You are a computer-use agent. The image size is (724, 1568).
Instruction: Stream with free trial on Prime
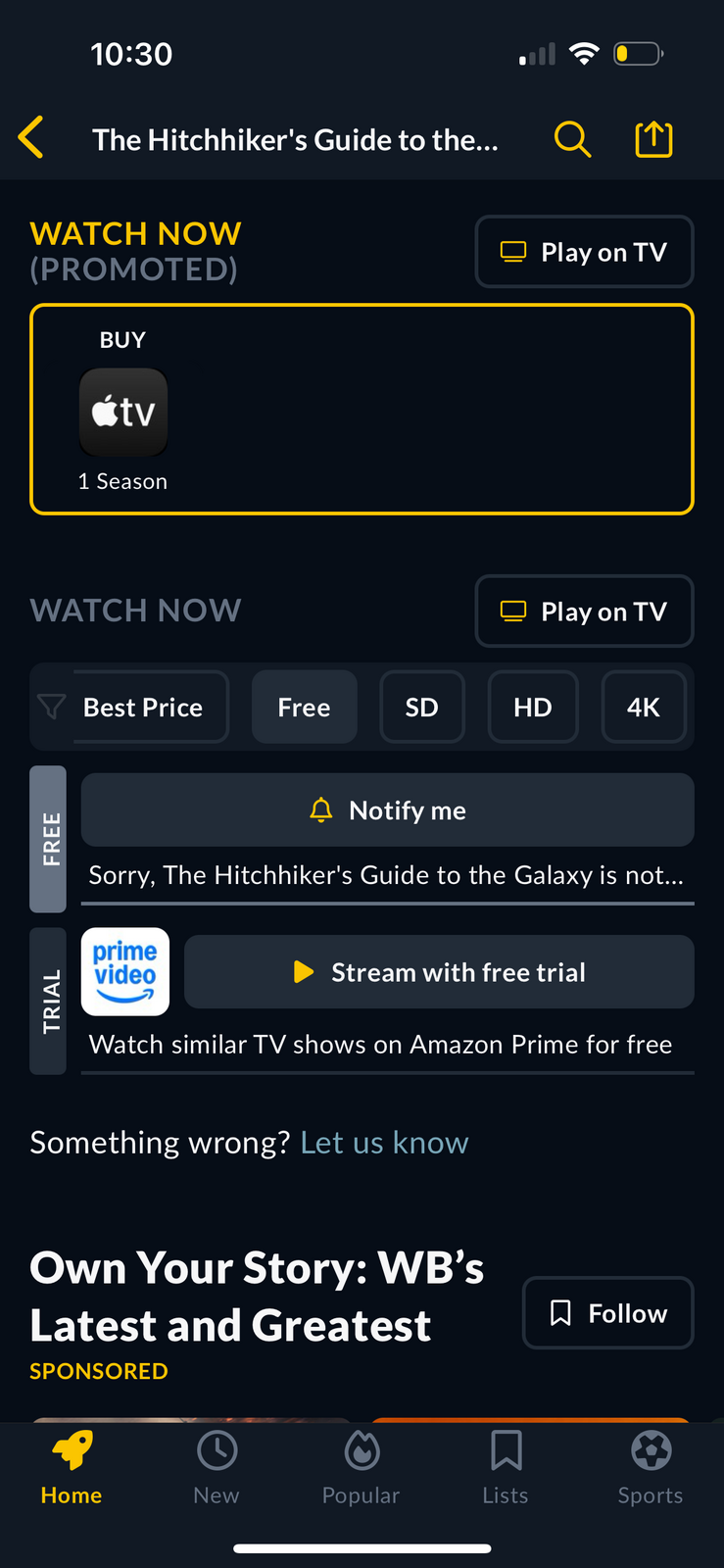[x=439, y=972]
